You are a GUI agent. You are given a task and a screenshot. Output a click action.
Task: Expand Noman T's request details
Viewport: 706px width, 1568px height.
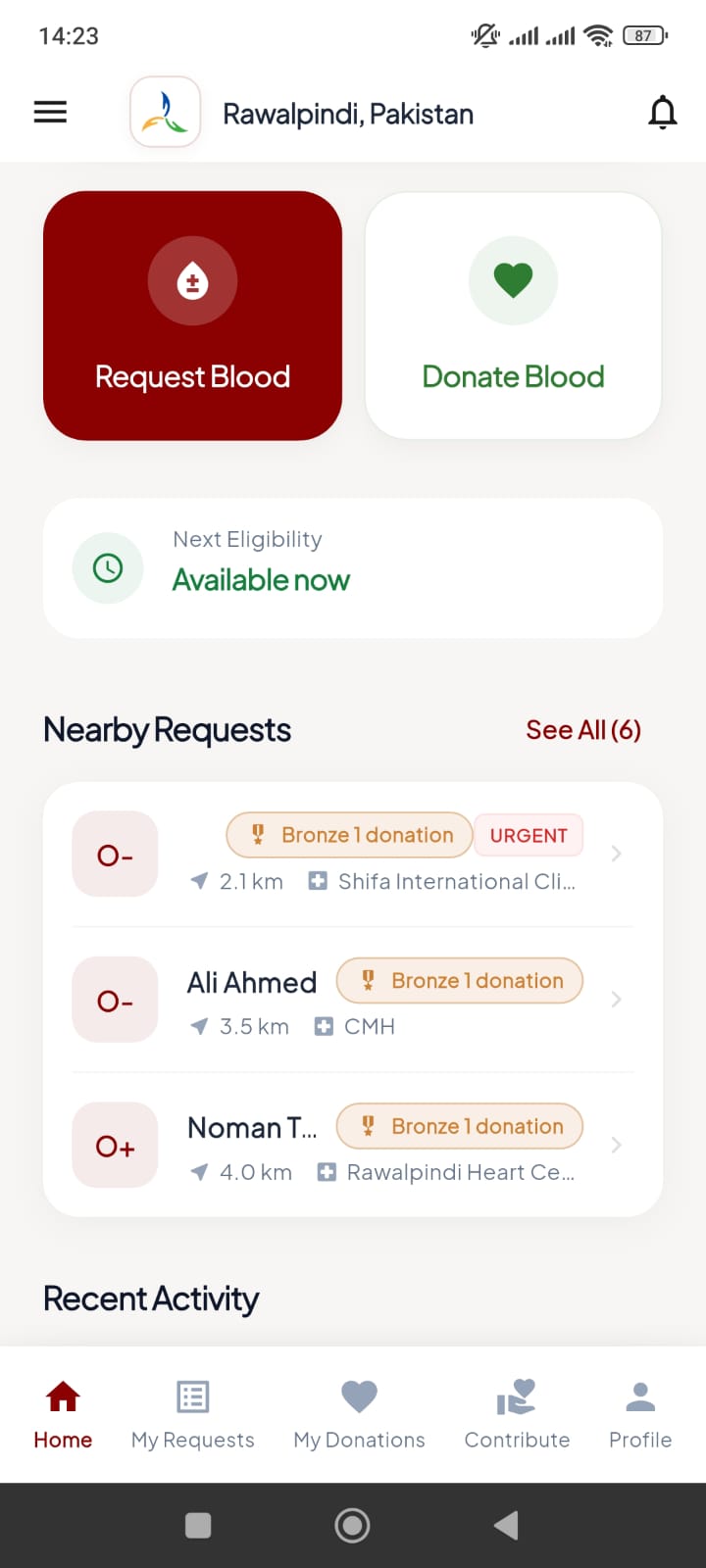pos(616,1145)
